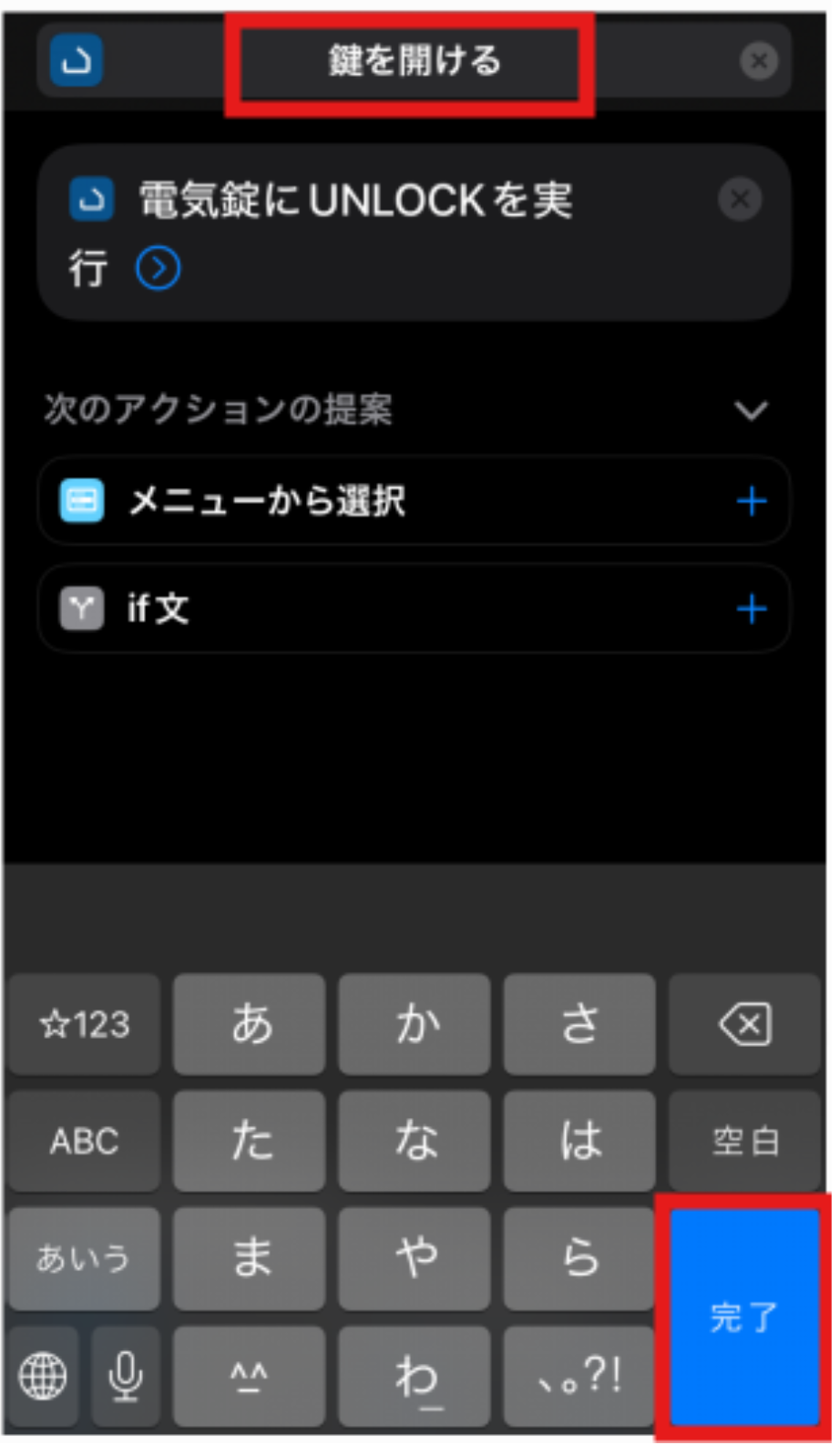
Task: Collapse 次のアクションの提案 suggestions
Action: [x=751, y=411]
